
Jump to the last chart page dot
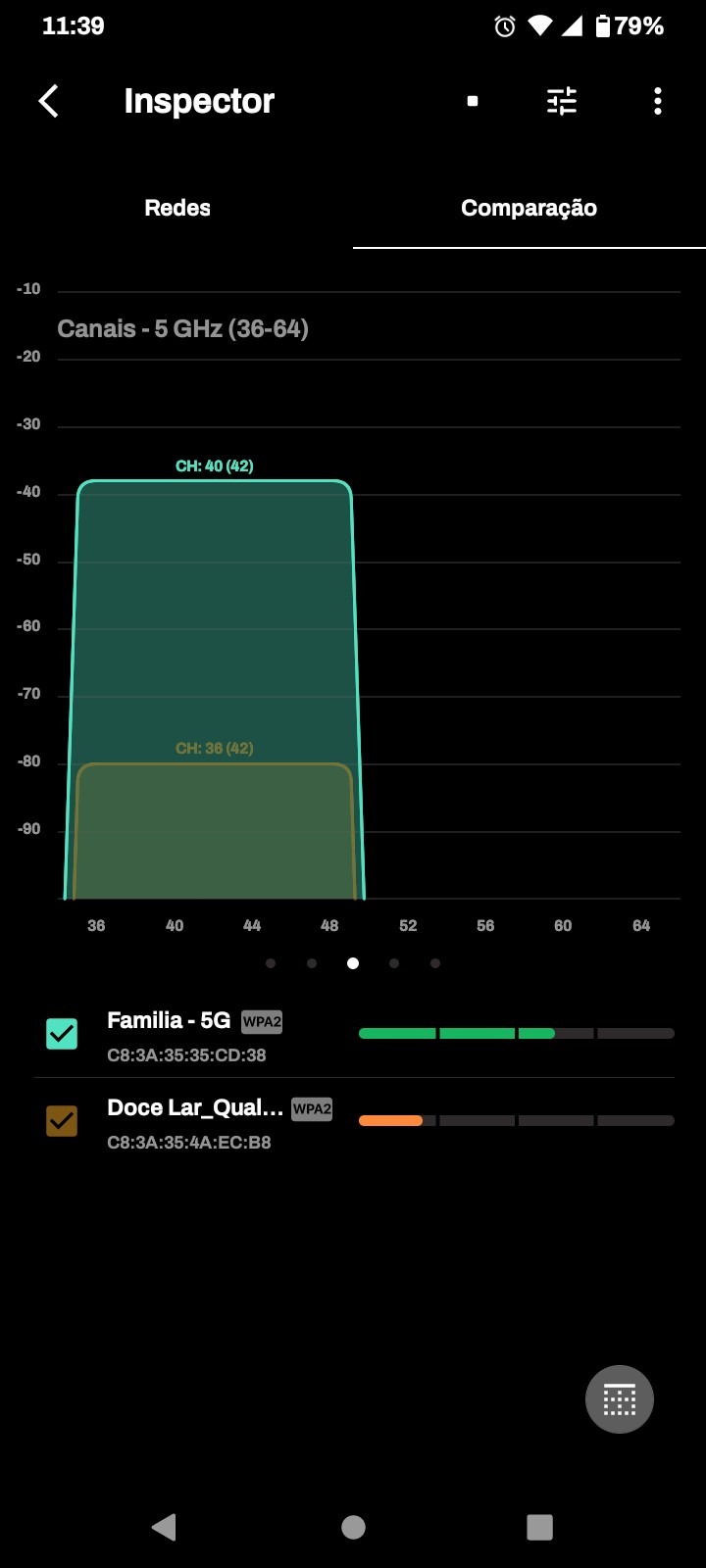click(x=435, y=963)
